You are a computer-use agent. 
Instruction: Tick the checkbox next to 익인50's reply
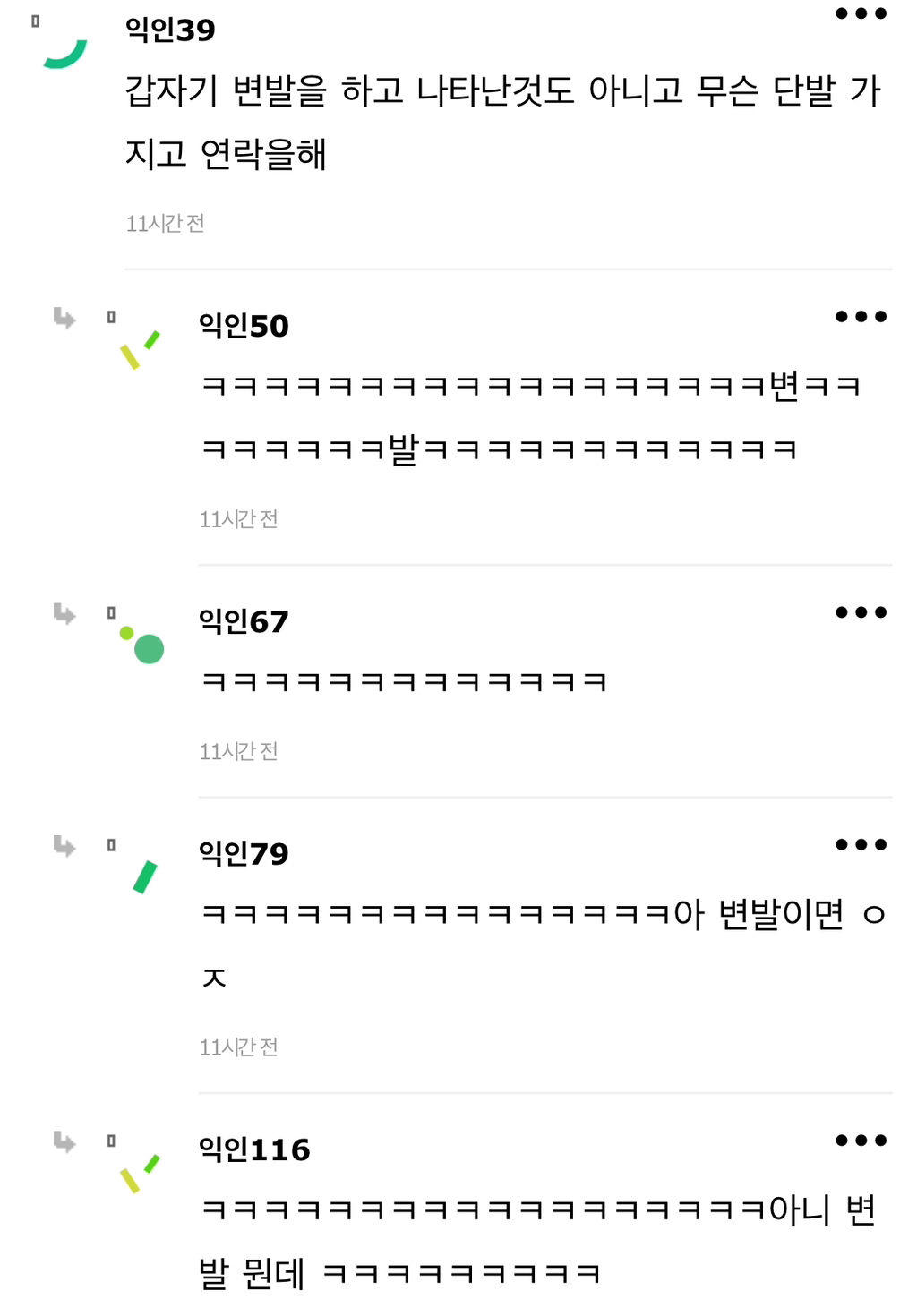111,317
